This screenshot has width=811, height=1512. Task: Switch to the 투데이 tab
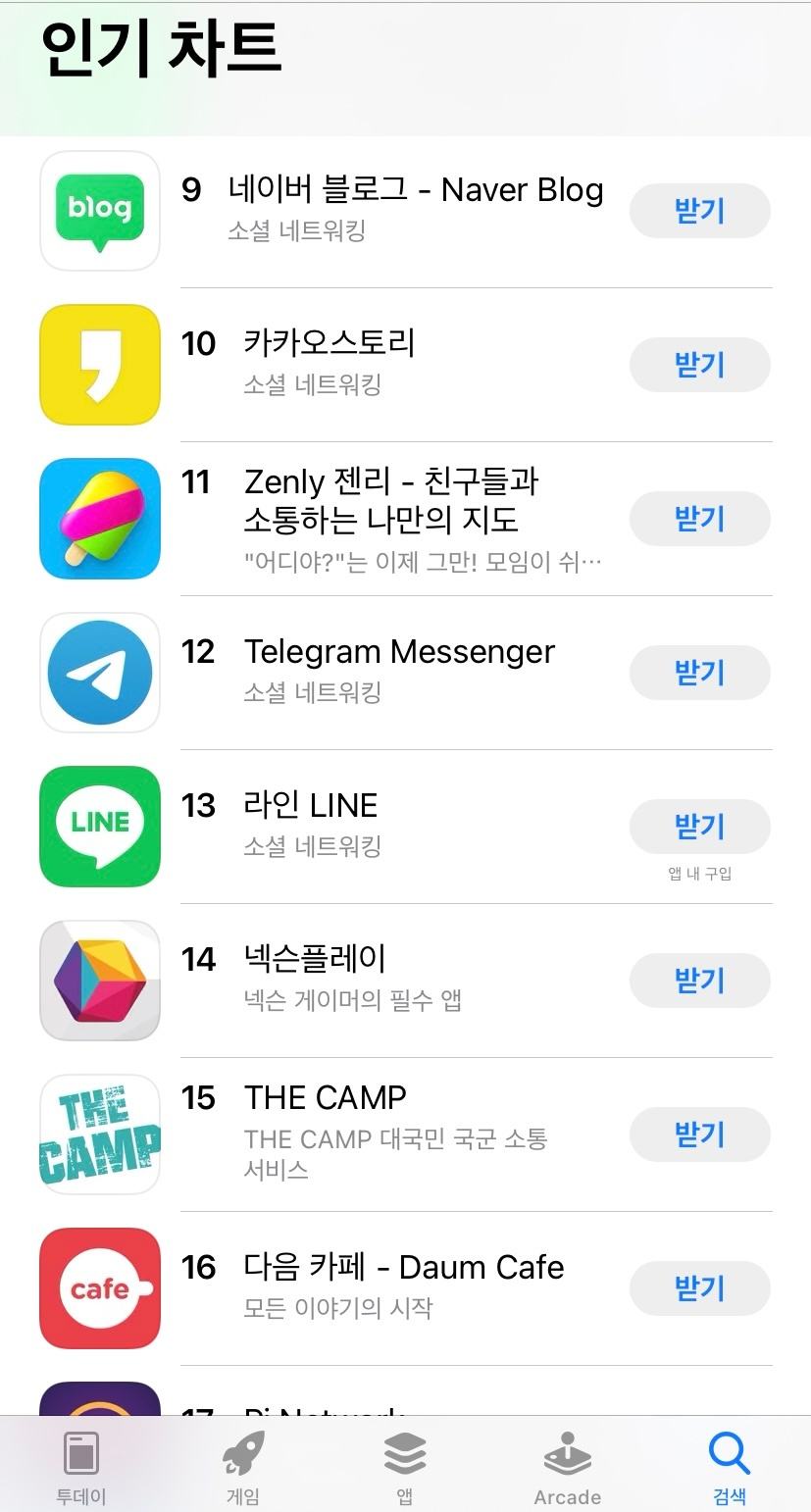click(80, 1467)
